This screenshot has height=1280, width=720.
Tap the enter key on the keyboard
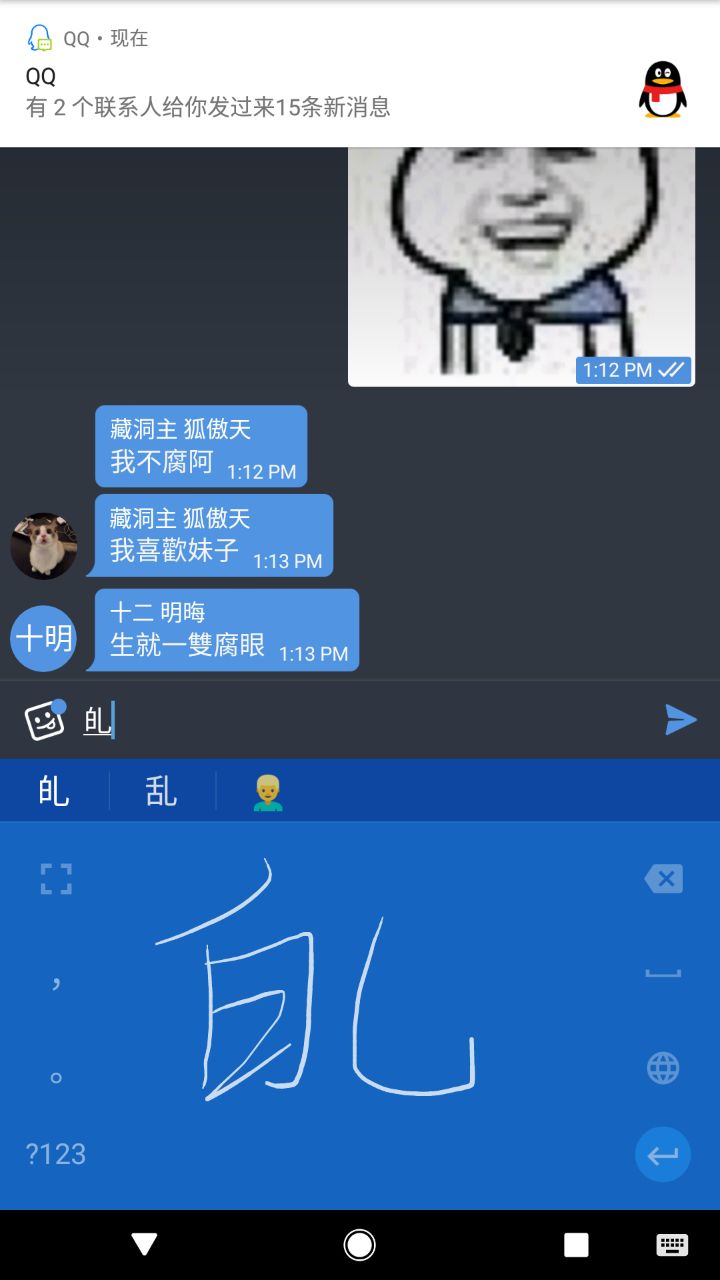click(x=662, y=1155)
